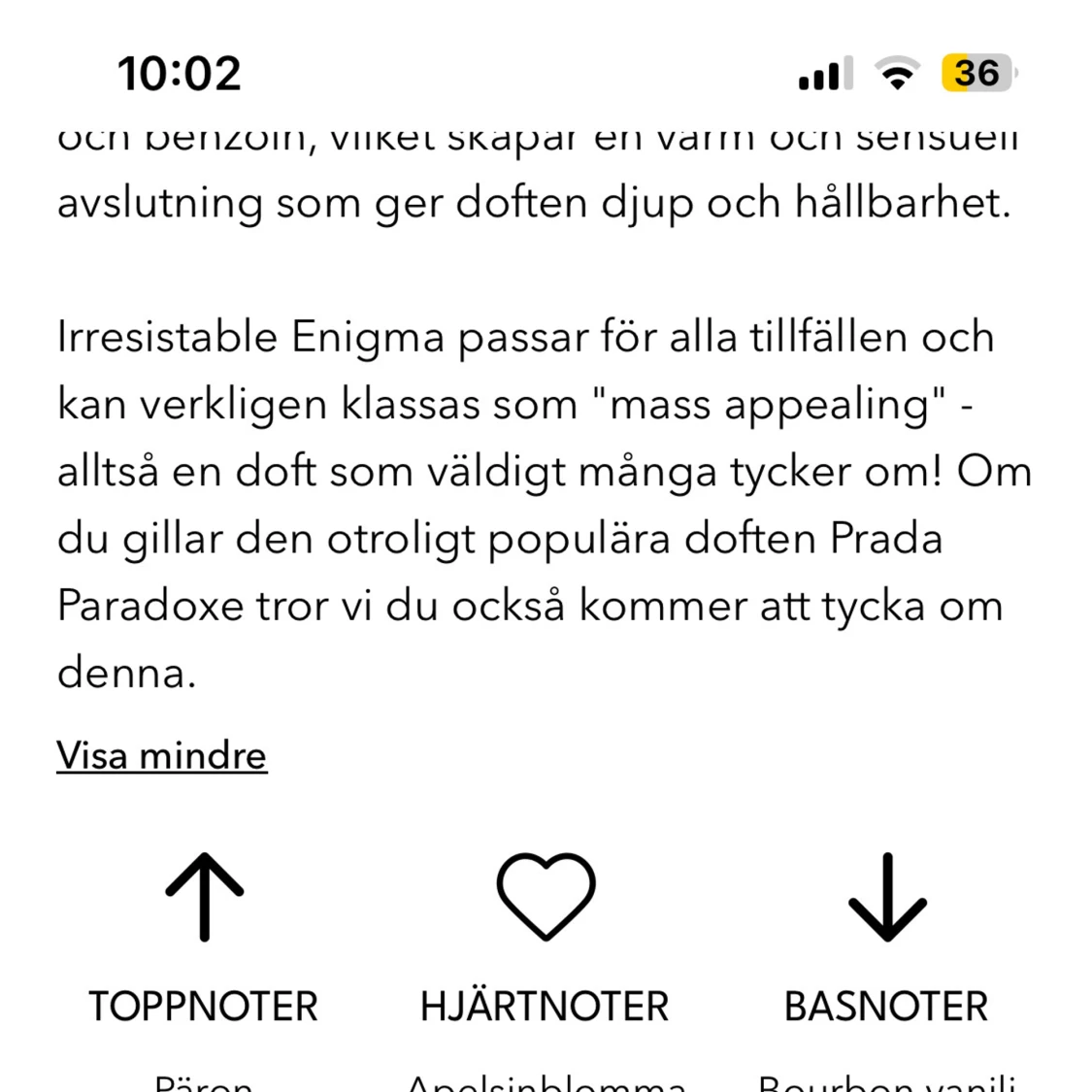Collapse the description with Visa mindre
Screen dimensions: 1092x1092
pyautogui.click(x=161, y=755)
